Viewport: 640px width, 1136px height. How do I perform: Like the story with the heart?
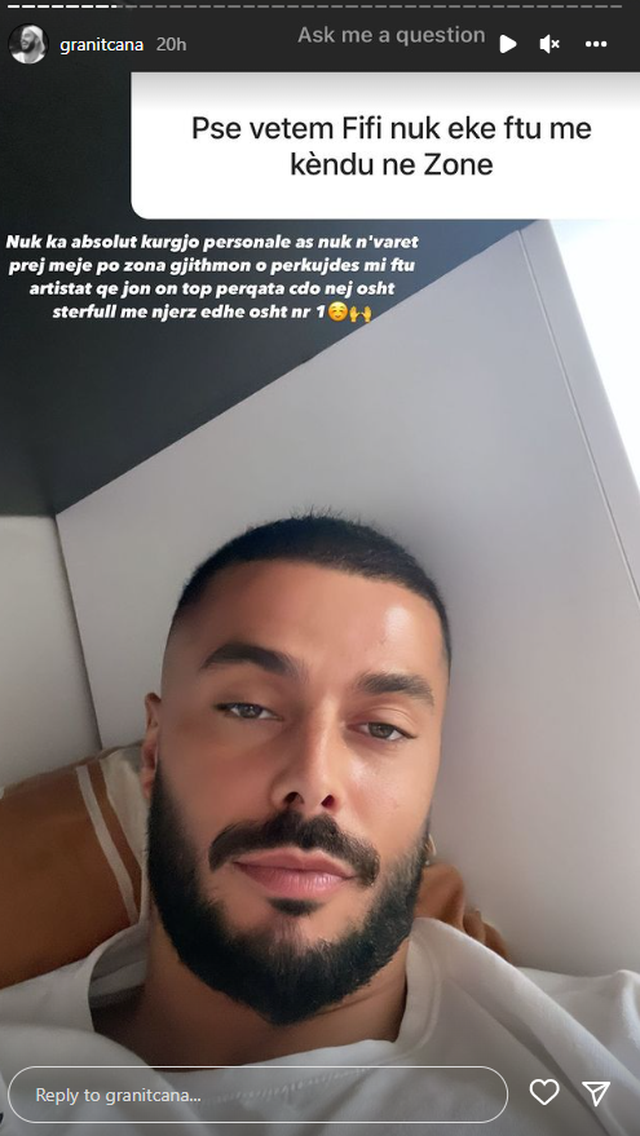coord(544,1093)
